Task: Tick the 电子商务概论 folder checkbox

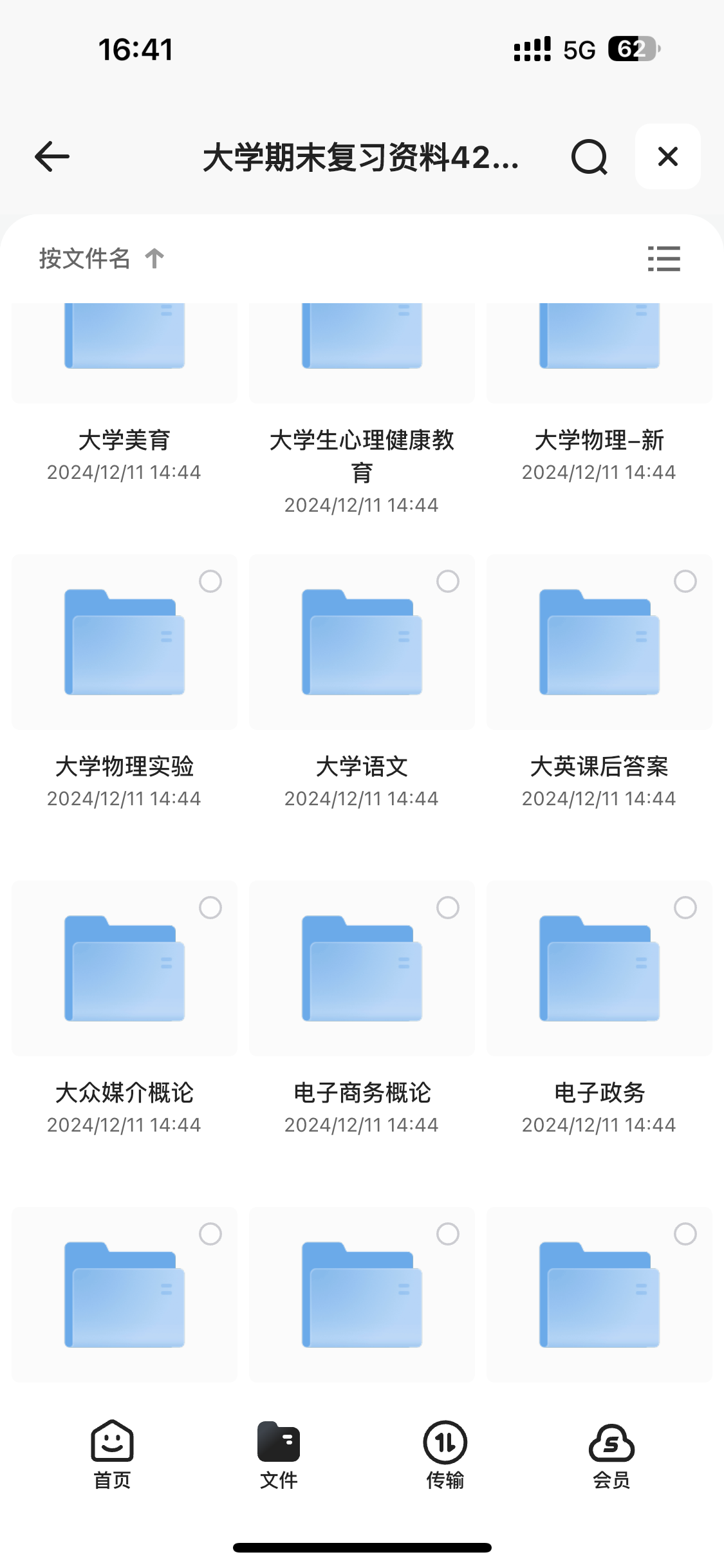Action: (x=447, y=908)
